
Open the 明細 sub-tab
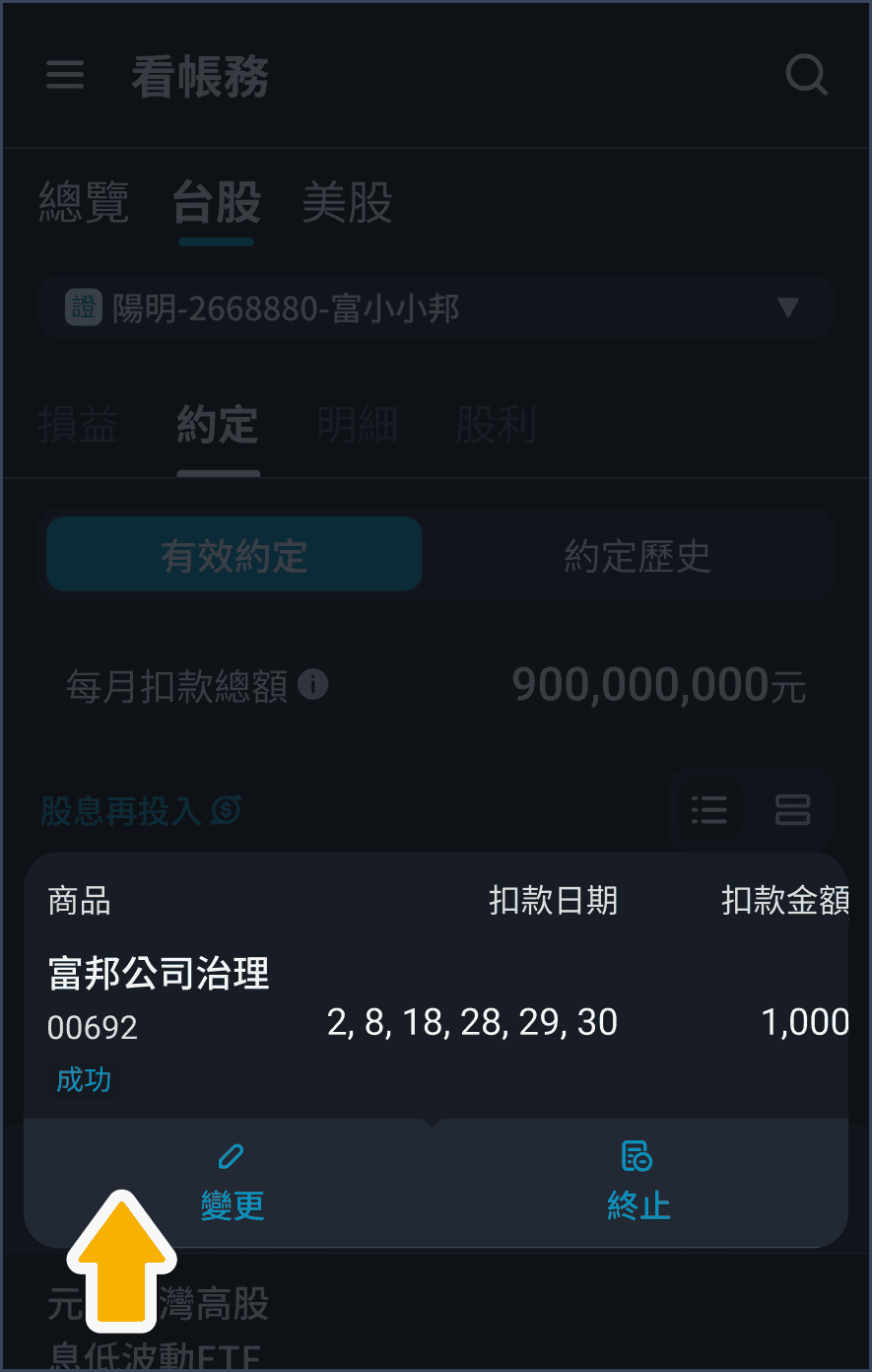pos(357,426)
